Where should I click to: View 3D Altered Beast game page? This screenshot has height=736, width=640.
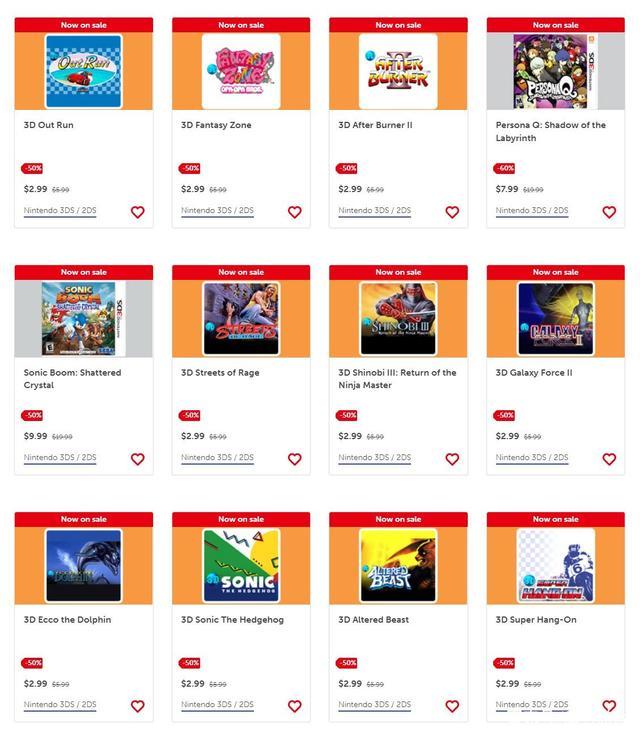click(x=398, y=566)
